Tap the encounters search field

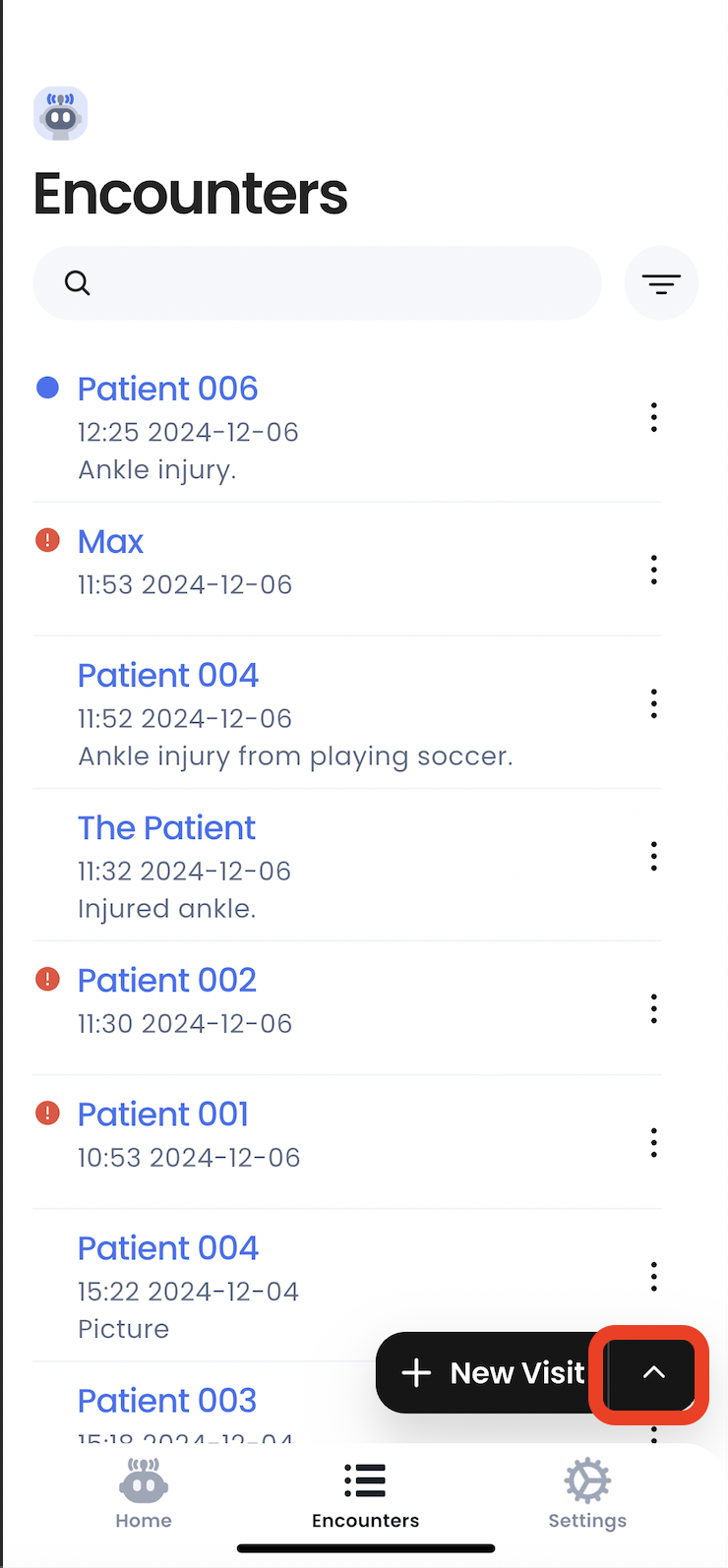[317, 283]
